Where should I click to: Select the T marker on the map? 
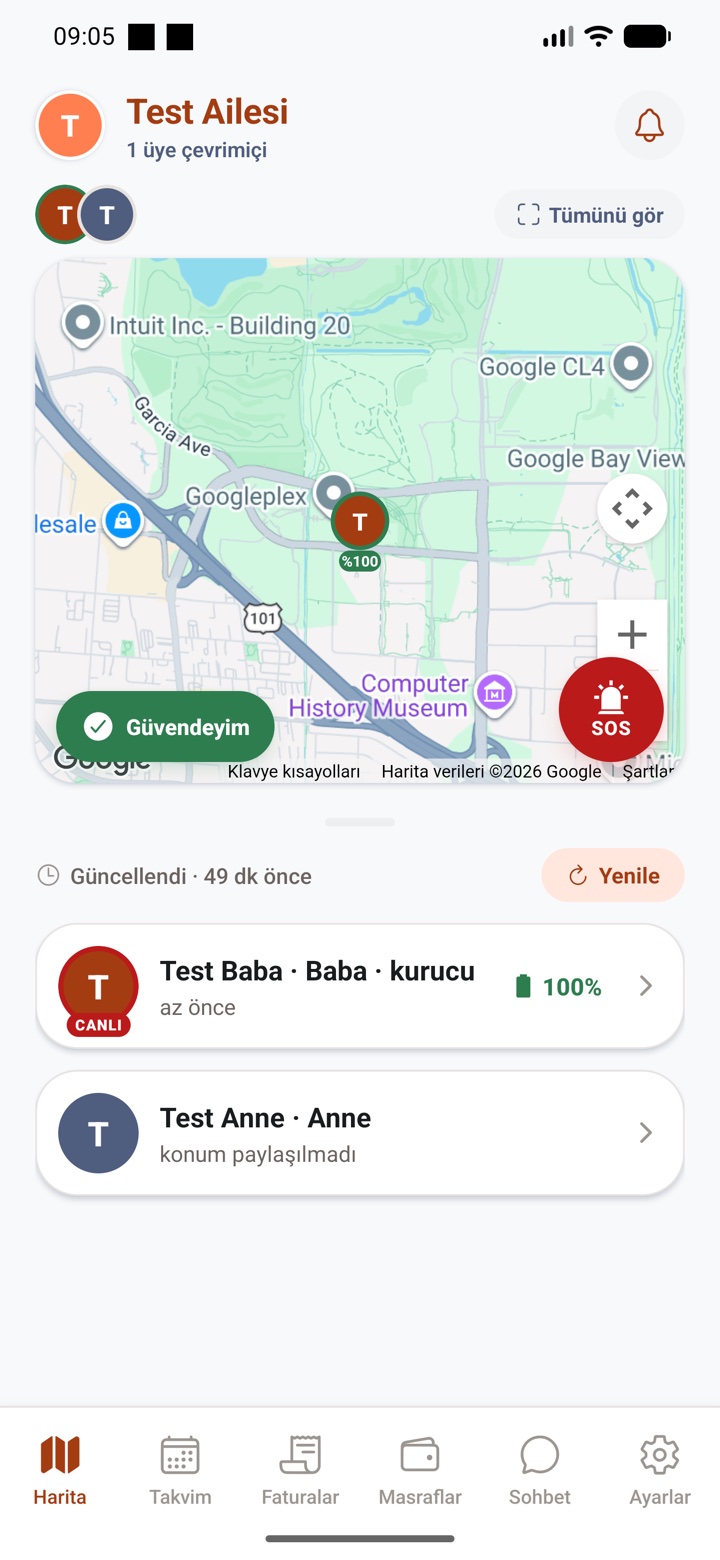(x=360, y=521)
